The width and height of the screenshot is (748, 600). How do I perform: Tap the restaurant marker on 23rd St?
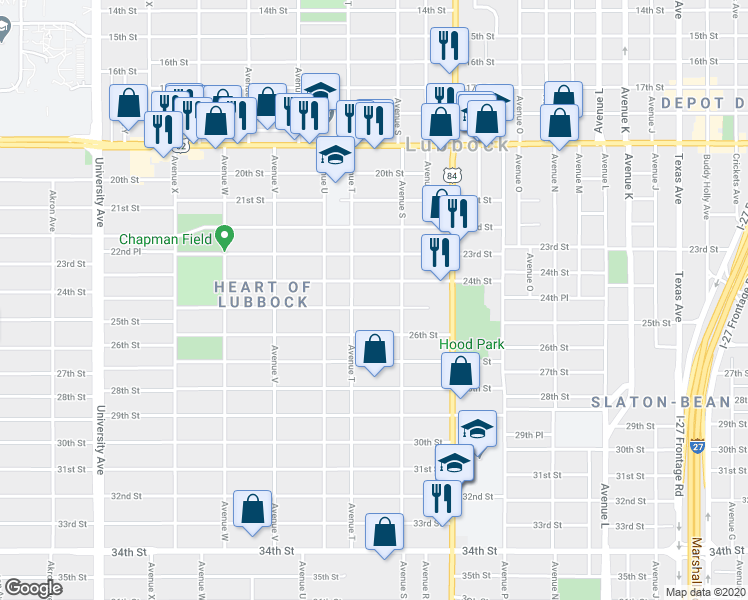(440, 254)
